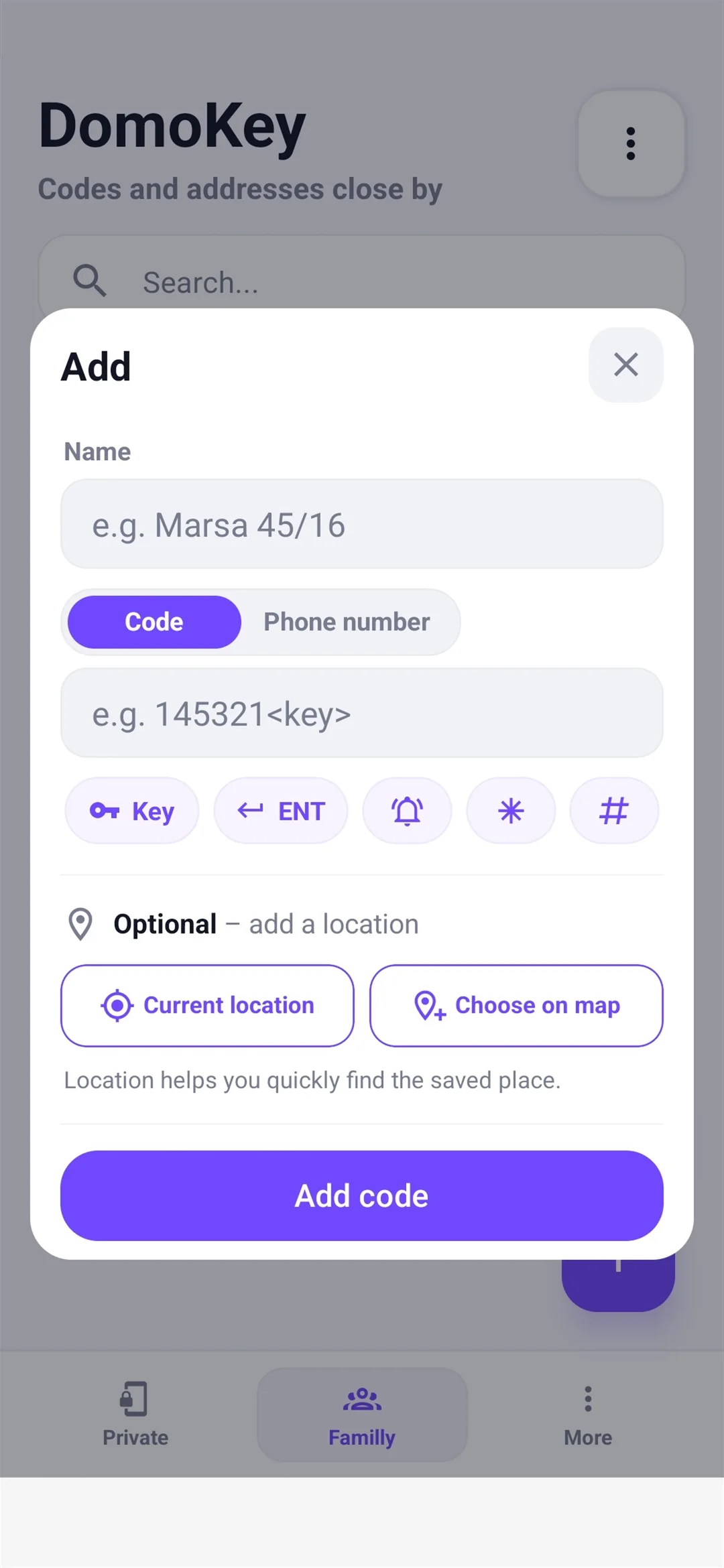This screenshot has width=724, height=1568.
Task: Insert the bell symbol chip
Action: pos(407,811)
